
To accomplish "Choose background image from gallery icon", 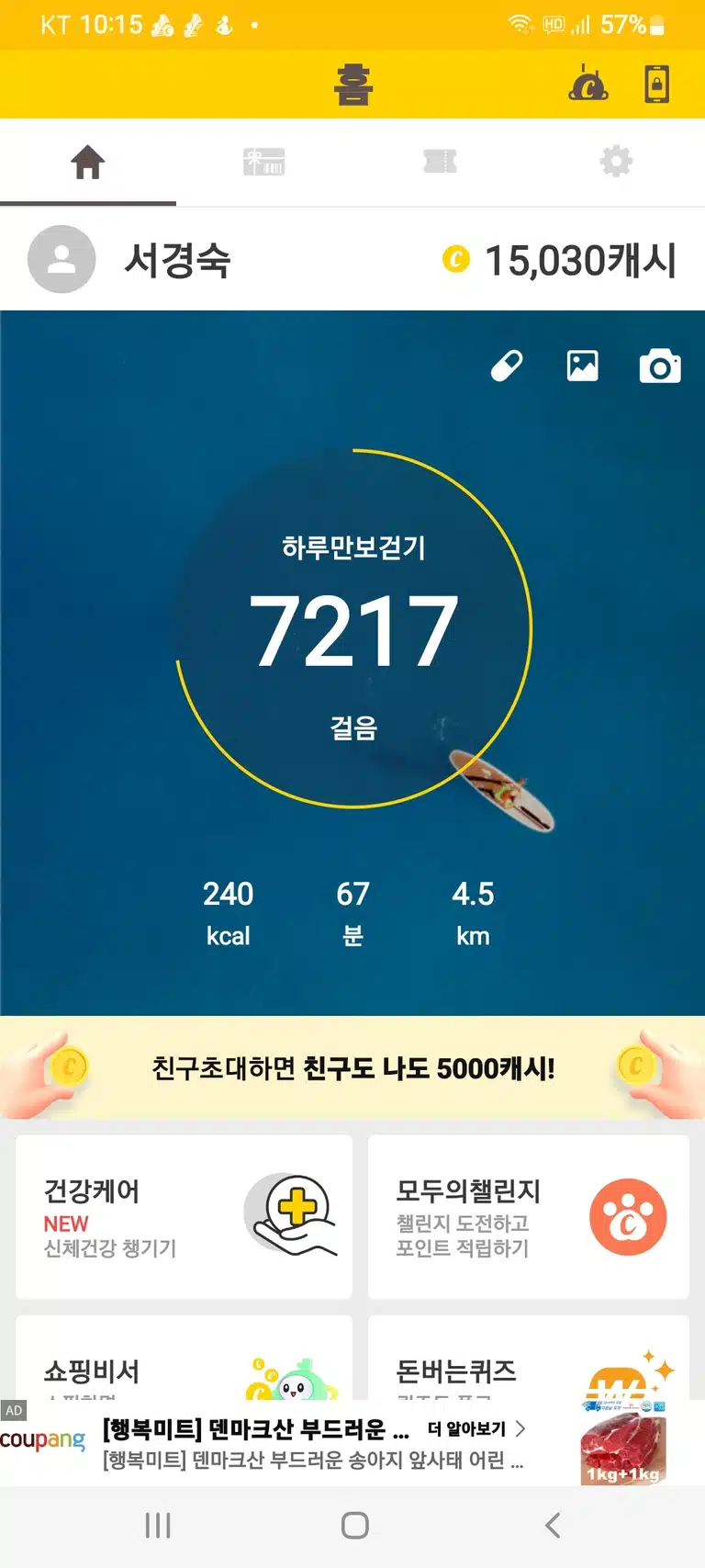I will click(x=582, y=366).
